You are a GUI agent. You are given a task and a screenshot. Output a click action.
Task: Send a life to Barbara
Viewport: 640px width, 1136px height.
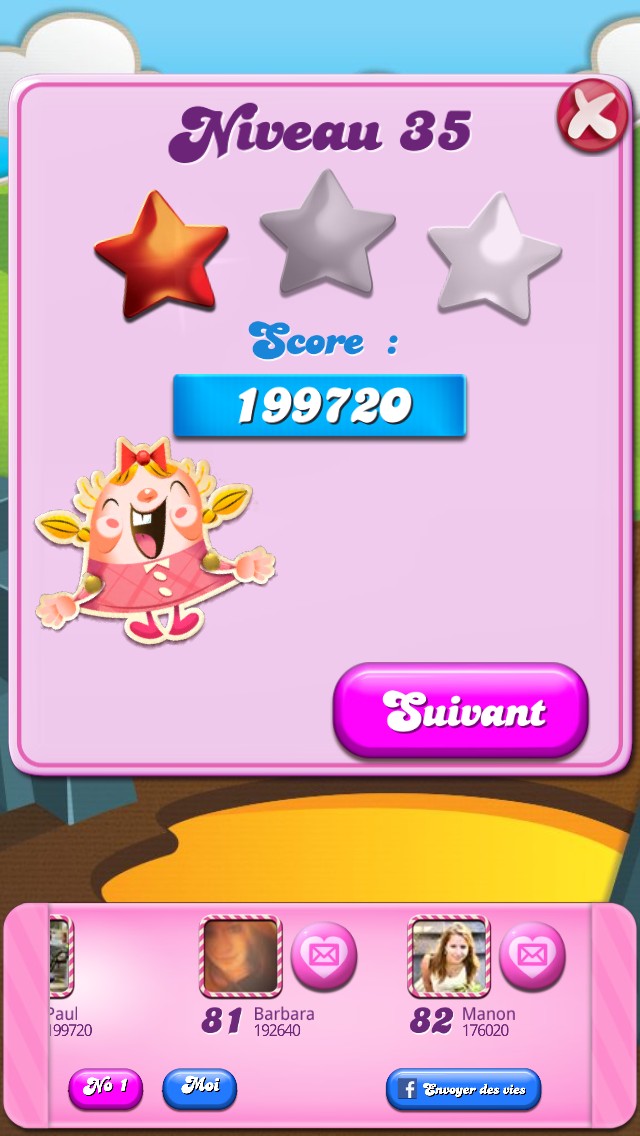pyautogui.click(x=323, y=956)
